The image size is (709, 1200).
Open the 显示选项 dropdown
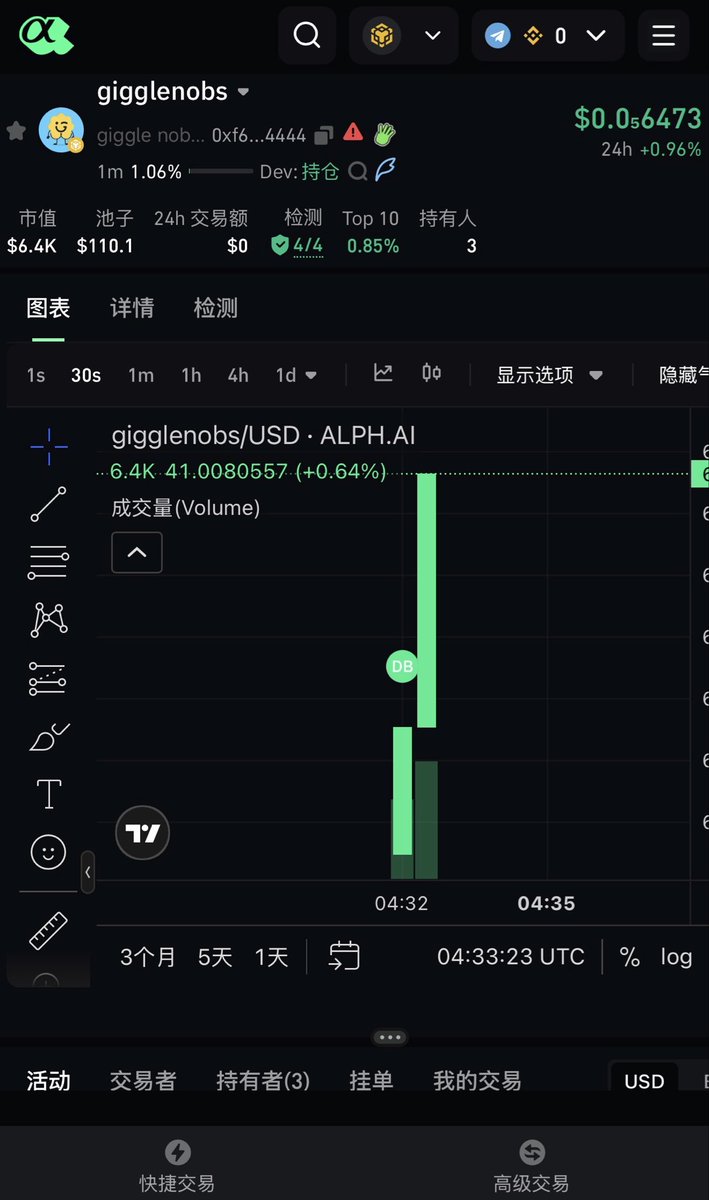pos(549,375)
